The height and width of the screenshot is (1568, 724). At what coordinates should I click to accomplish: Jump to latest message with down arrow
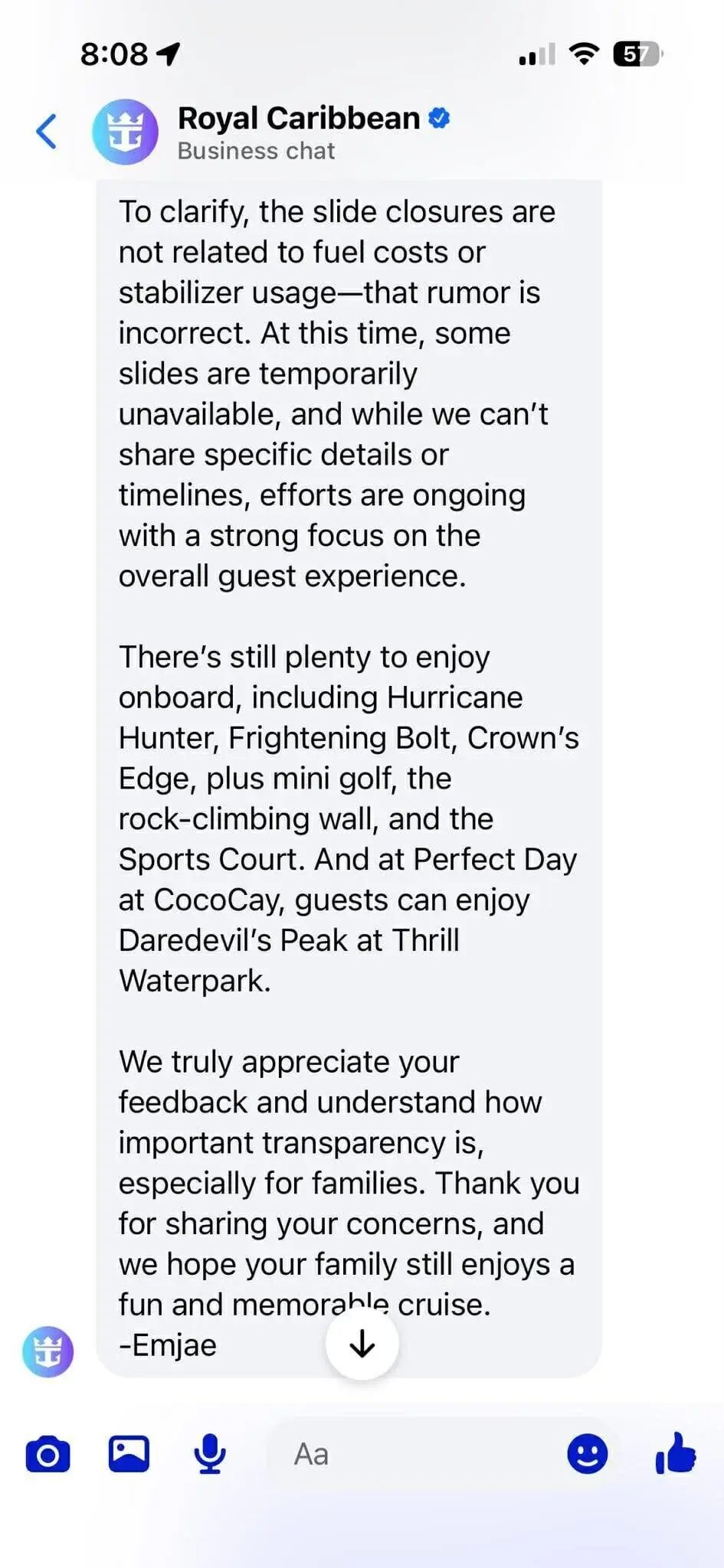[362, 1344]
